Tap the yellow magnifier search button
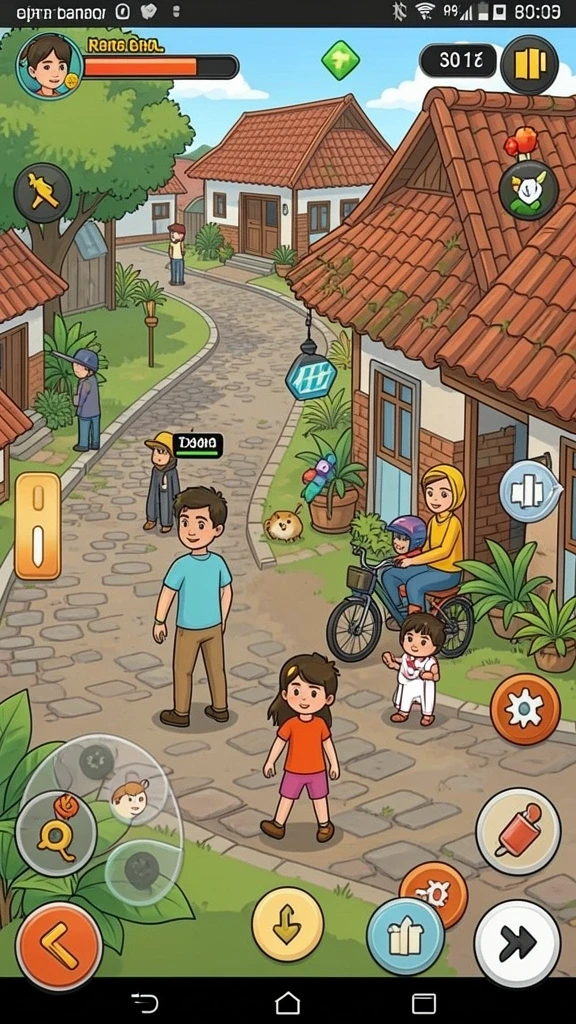This screenshot has height=1024, width=576. tap(56, 833)
